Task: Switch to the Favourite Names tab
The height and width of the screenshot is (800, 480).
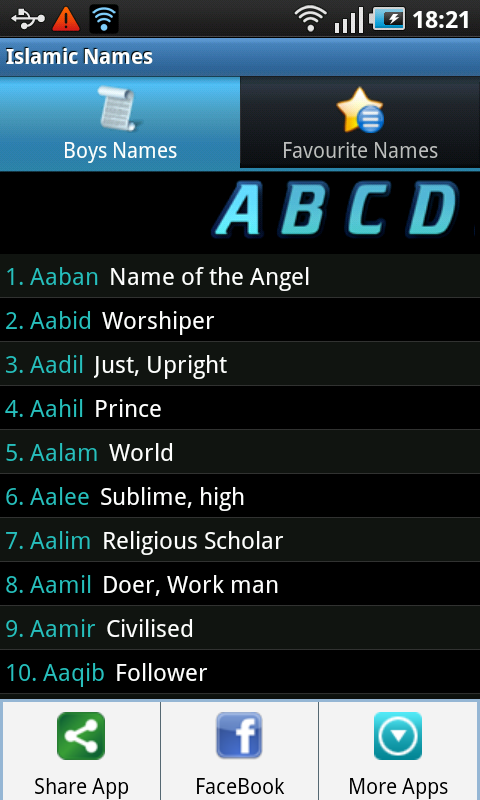Action: tap(360, 123)
